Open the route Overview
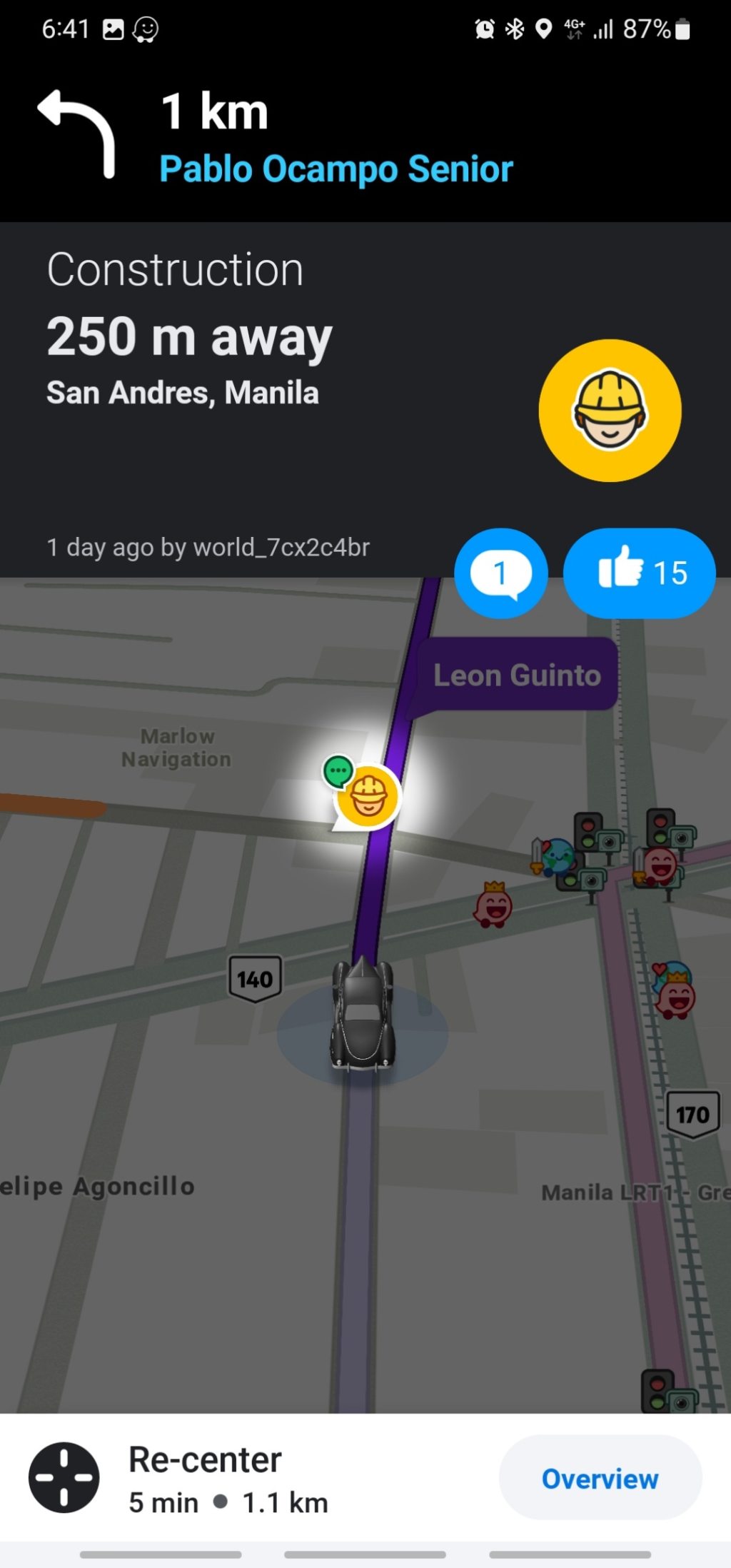Screen dimensions: 731x1568 coord(600,1478)
